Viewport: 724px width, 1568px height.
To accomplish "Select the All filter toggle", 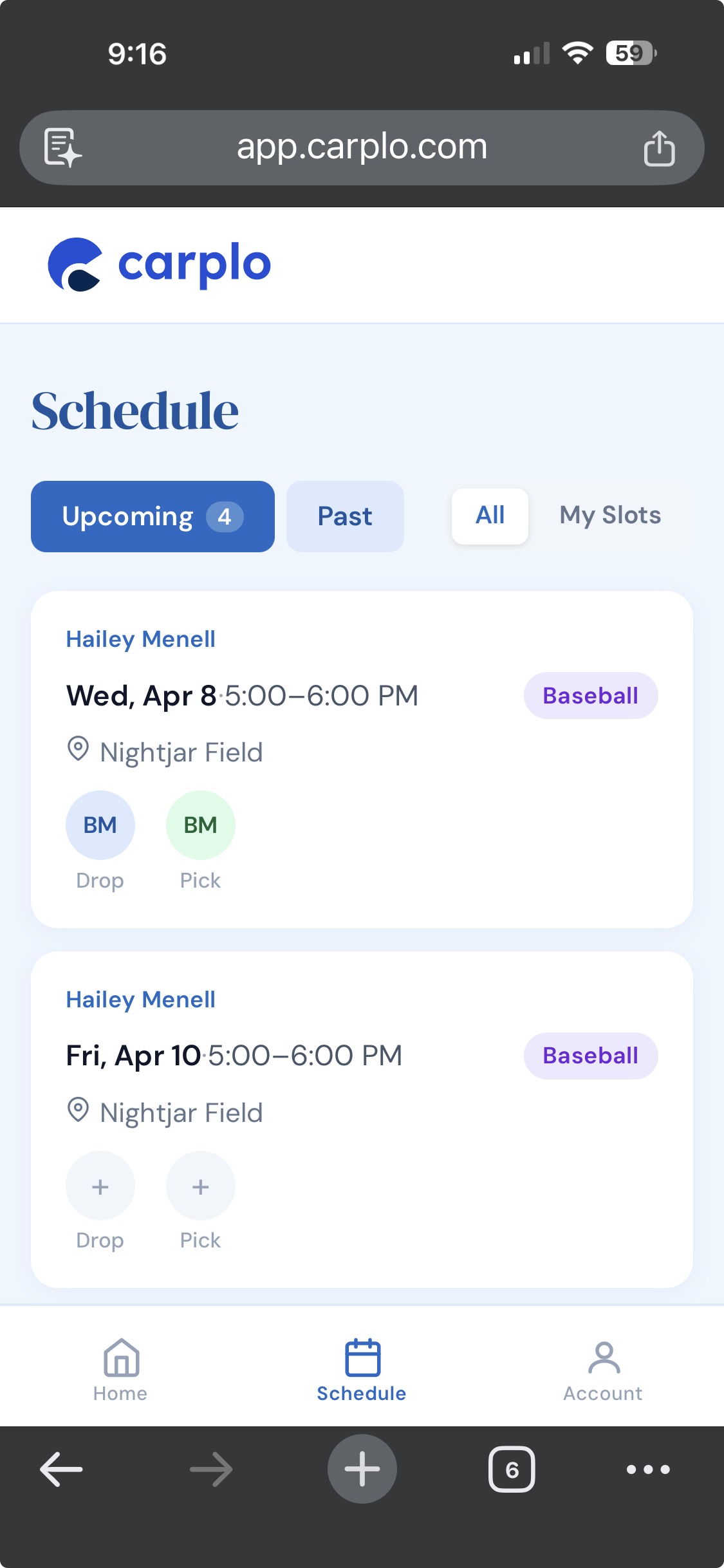I will point(490,515).
